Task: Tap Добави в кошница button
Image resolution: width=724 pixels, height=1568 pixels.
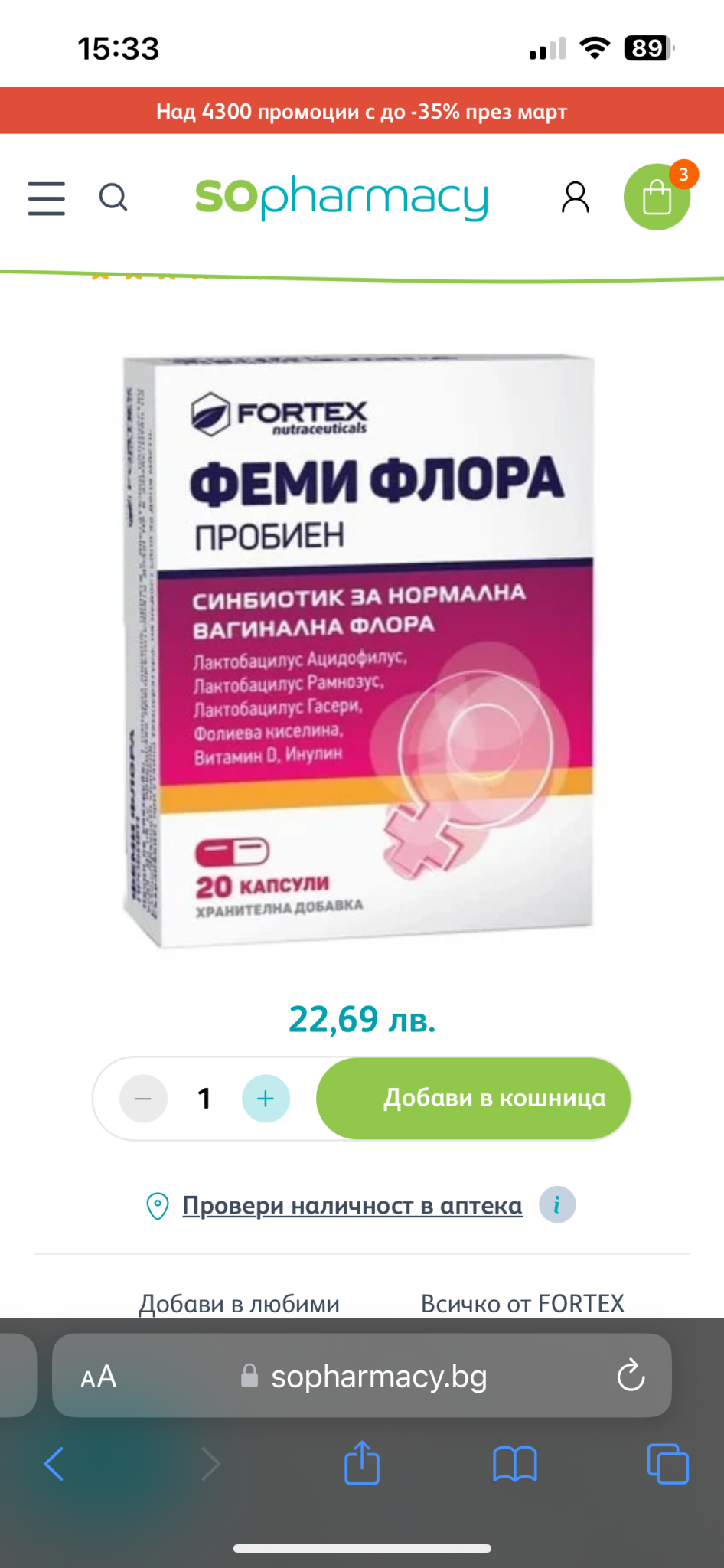Action: (474, 1099)
